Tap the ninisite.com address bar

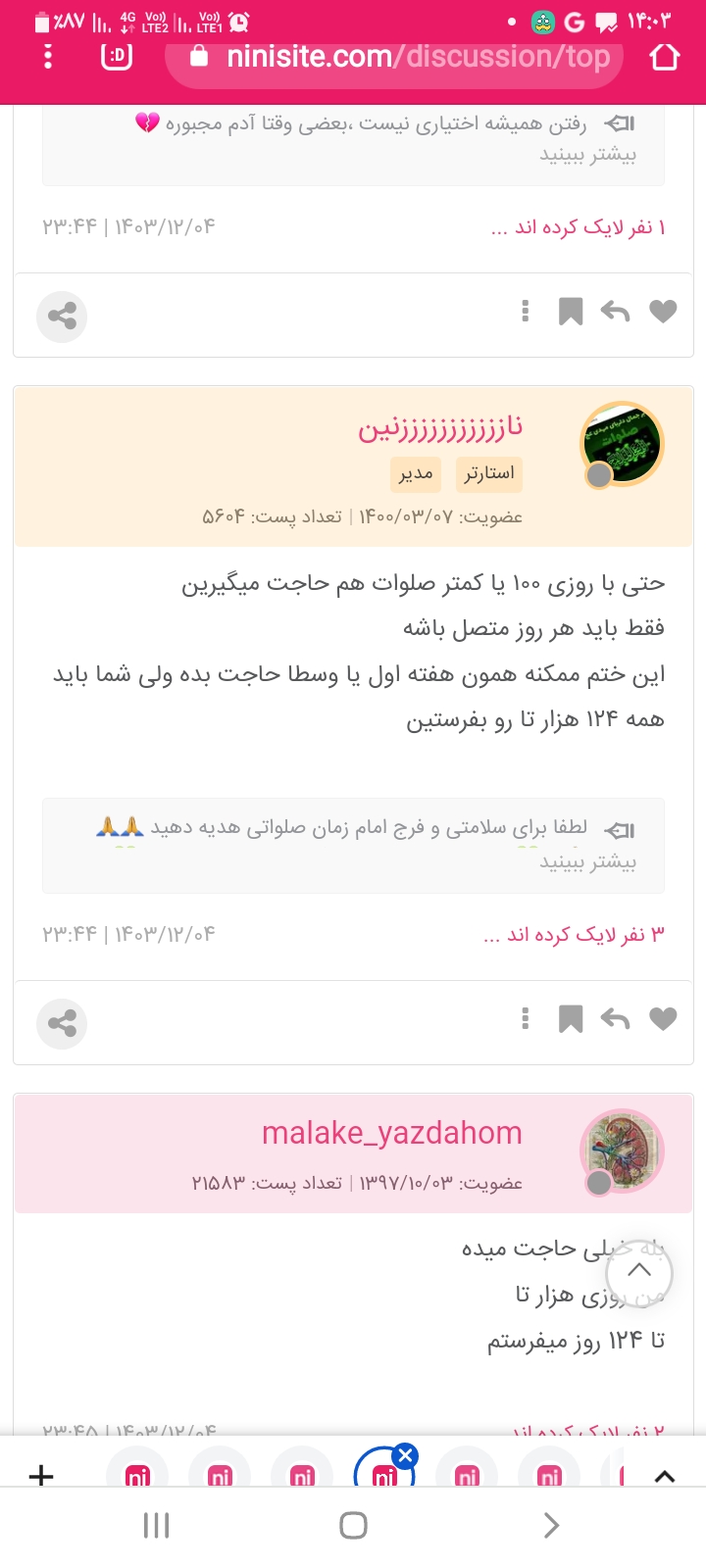402,57
